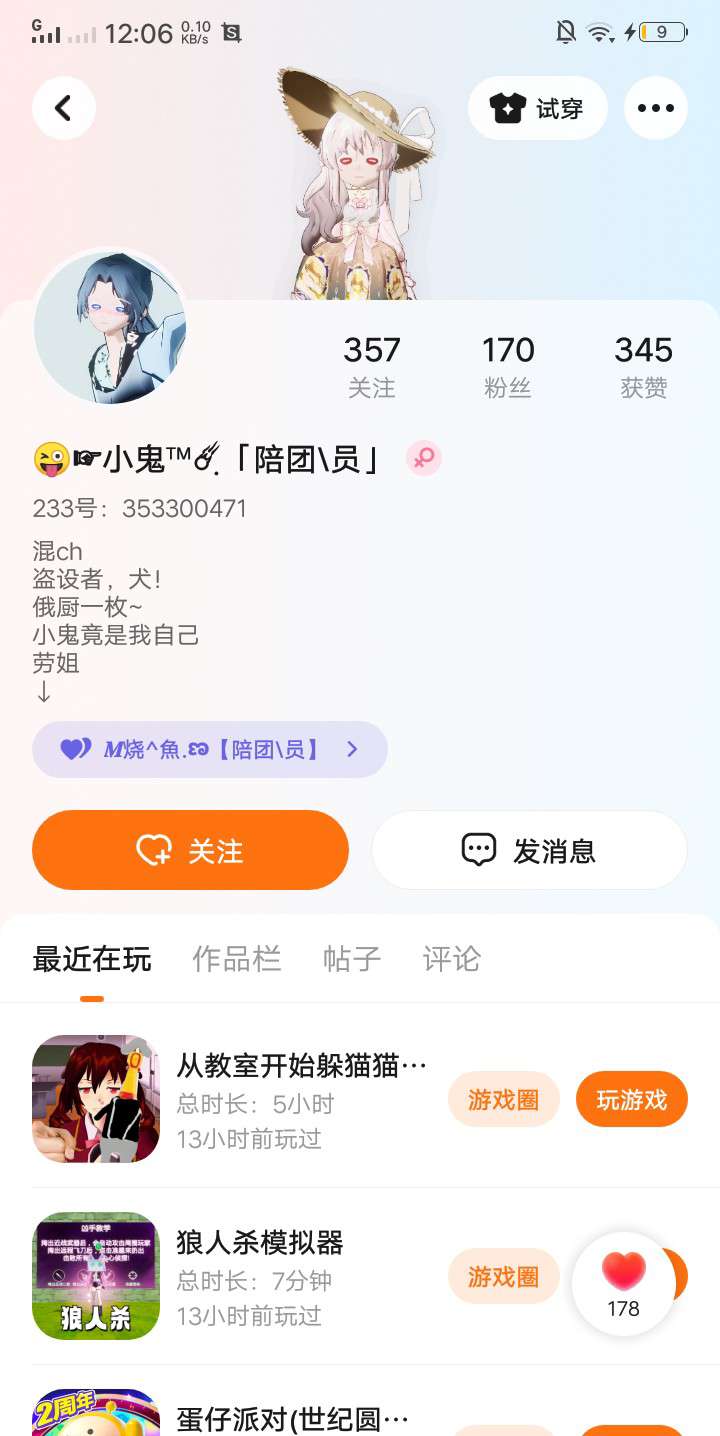This screenshot has width=720, height=1436.
Task: View the 357 关注 following list
Action: pyautogui.click(x=372, y=365)
